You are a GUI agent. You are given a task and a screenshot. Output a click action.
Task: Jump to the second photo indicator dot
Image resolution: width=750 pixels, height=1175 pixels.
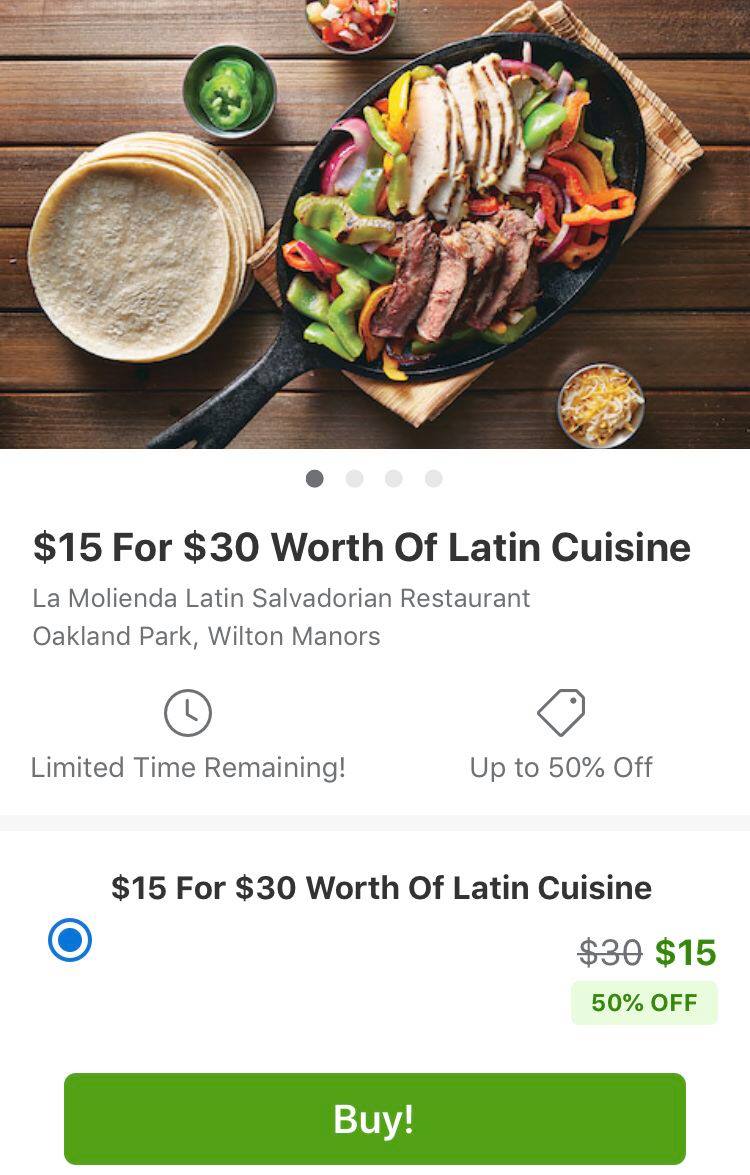(x=354, y=479)
